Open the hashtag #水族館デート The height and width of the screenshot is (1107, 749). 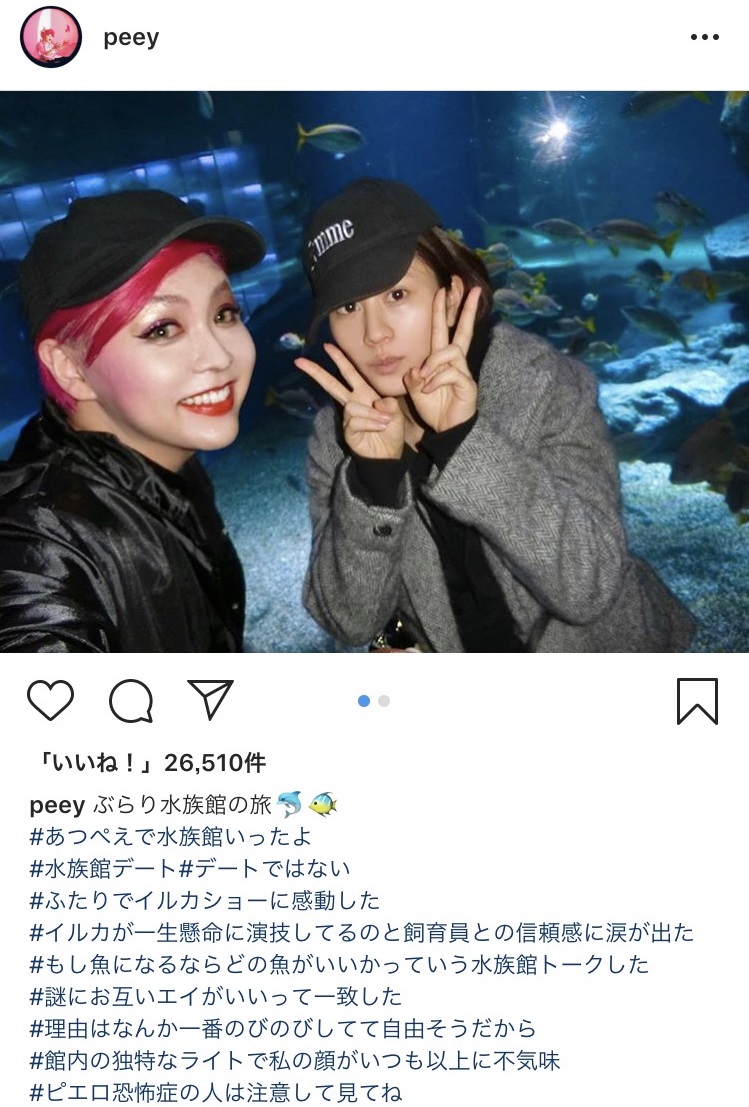click(x=103, y=869)
